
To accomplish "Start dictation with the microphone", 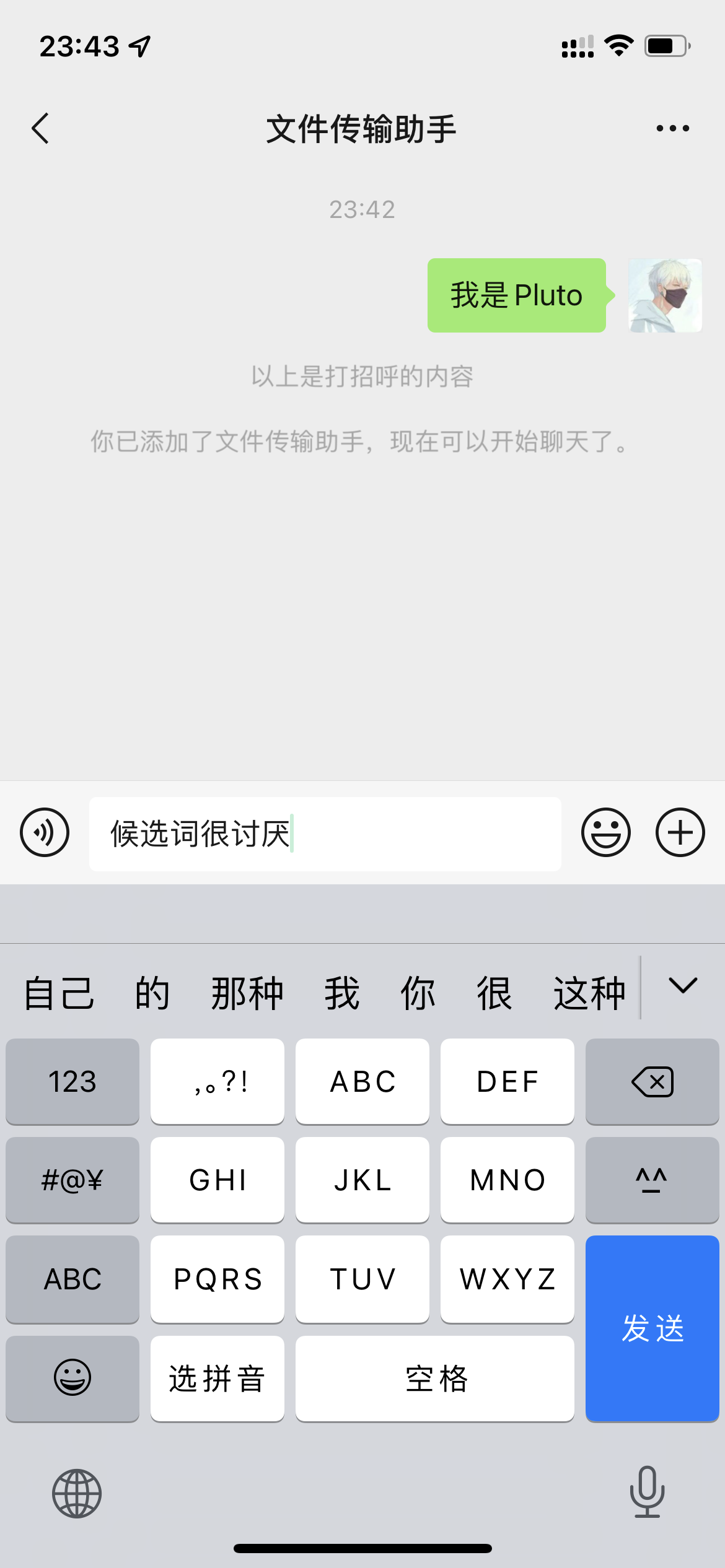I will 647,1492.
